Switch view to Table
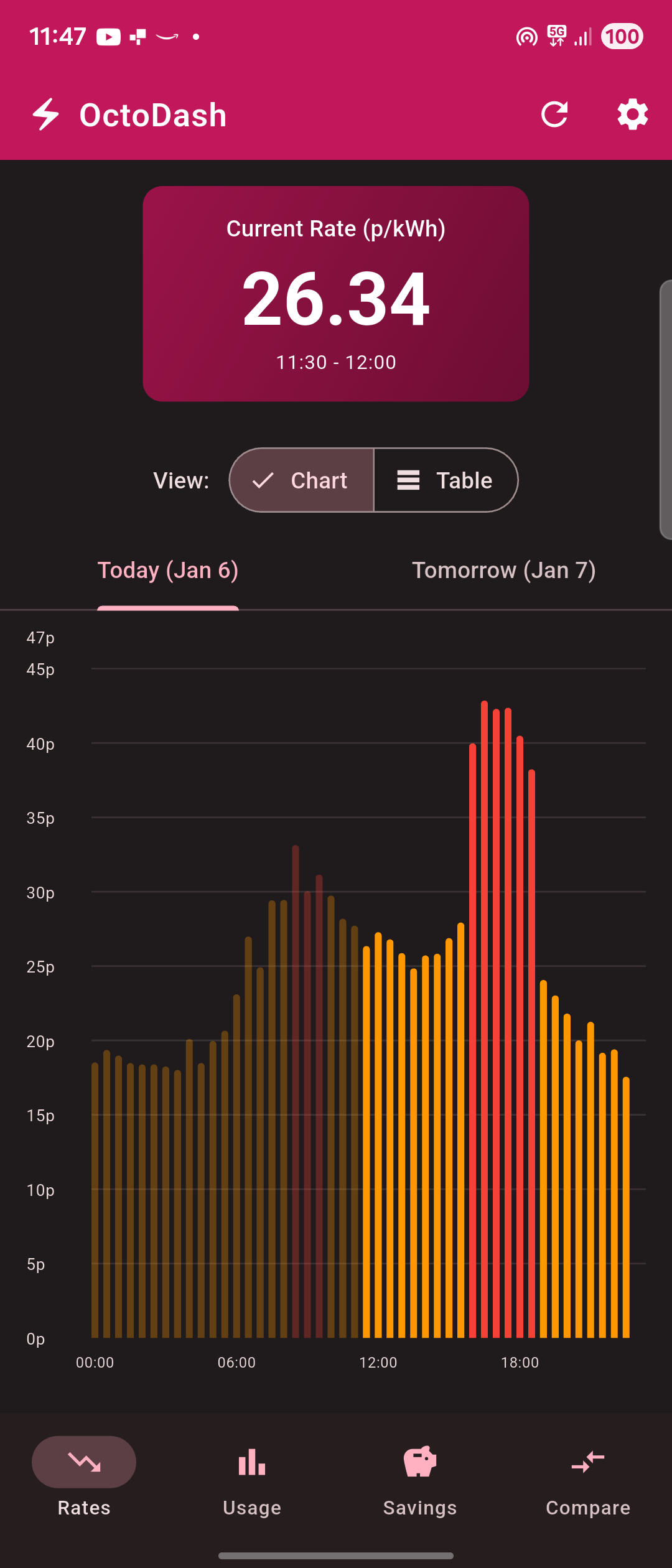The width and height of the screenshot is (672, 1568). (x=446, y=480)
